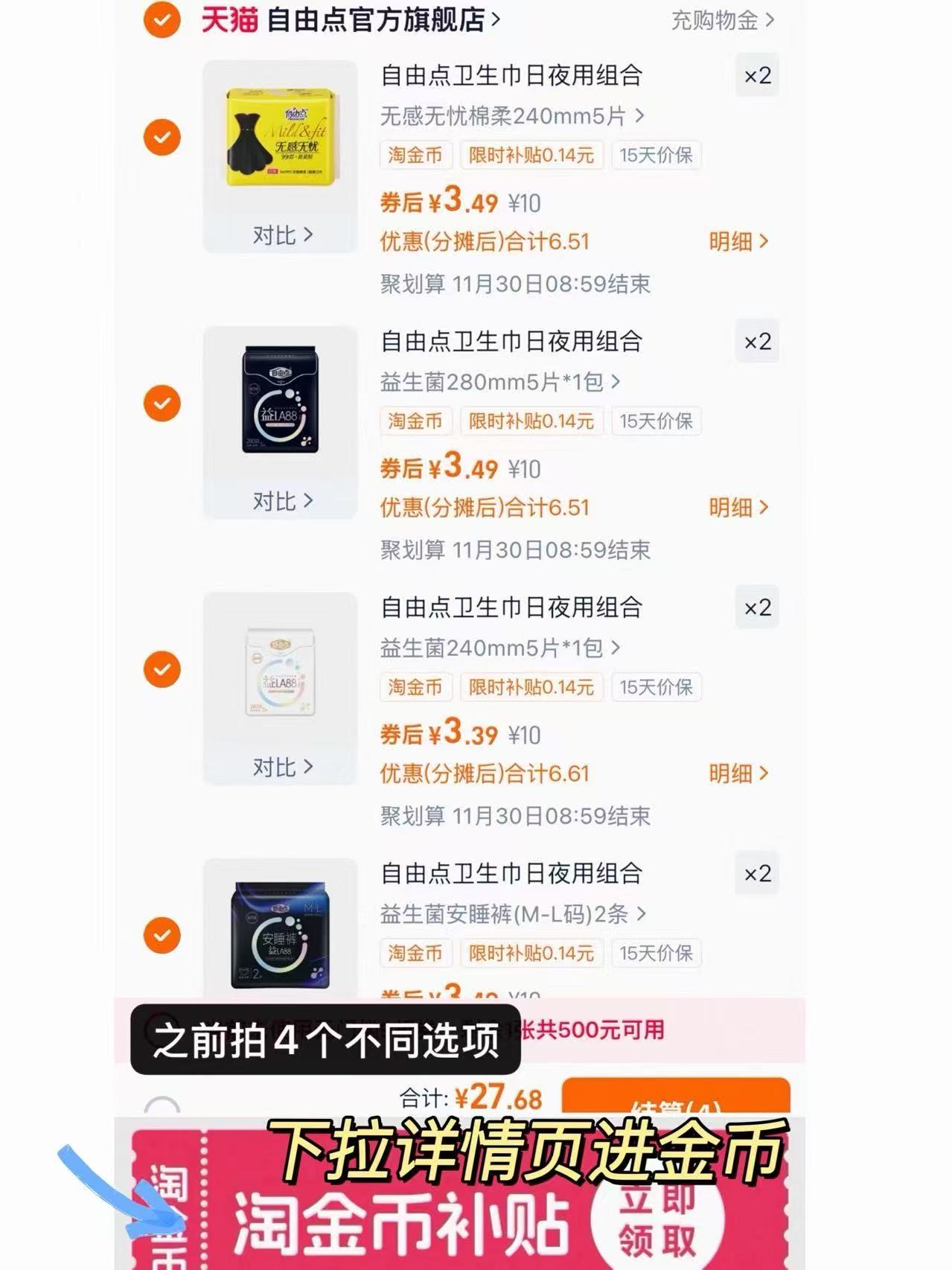Tap 充购物金 at the top right
Image resolution: width=952 pixels, height=1270 pixels.
click(717, 22)
